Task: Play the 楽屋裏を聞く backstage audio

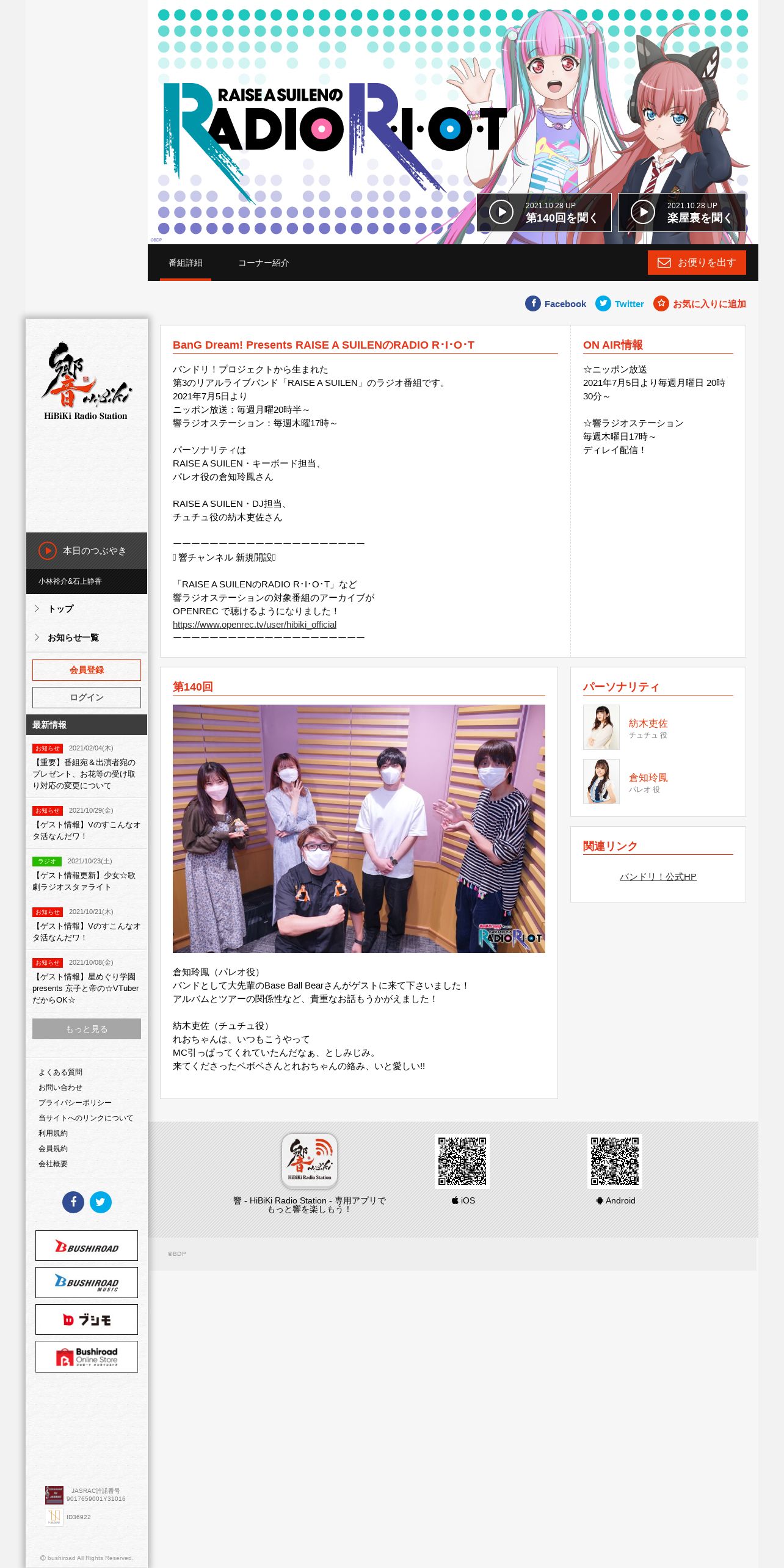Action: point(681,212)
